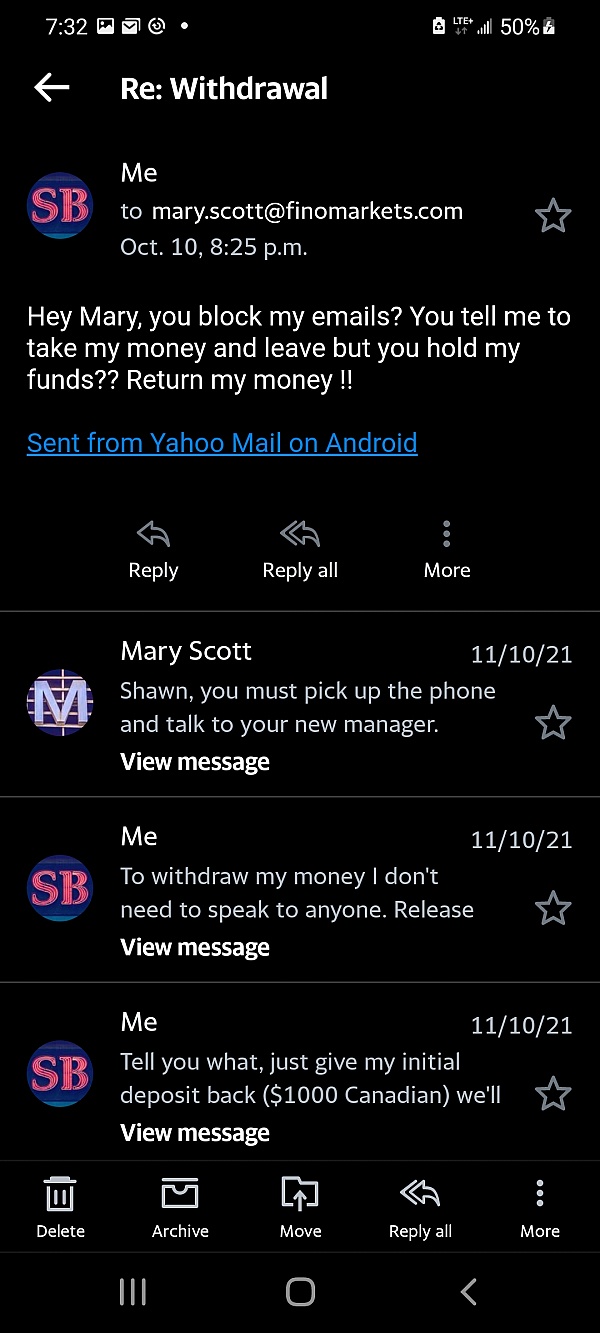The width and height of the screenshot is (600, 1333).
Task: Go to the home screen
Action: pyautogui.click(x=300, y=1291)
